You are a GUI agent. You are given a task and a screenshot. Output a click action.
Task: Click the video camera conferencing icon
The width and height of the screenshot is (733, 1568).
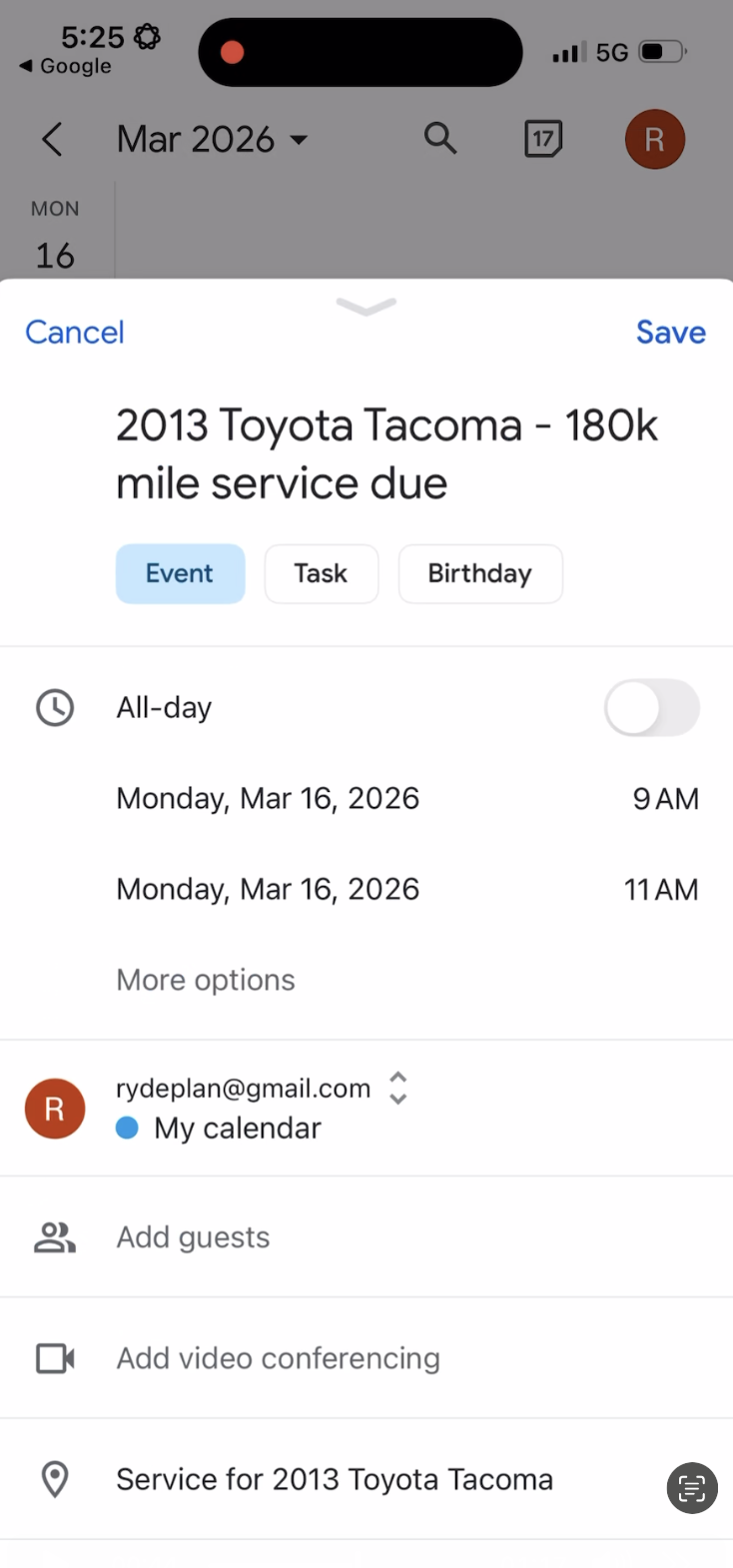55,1357
